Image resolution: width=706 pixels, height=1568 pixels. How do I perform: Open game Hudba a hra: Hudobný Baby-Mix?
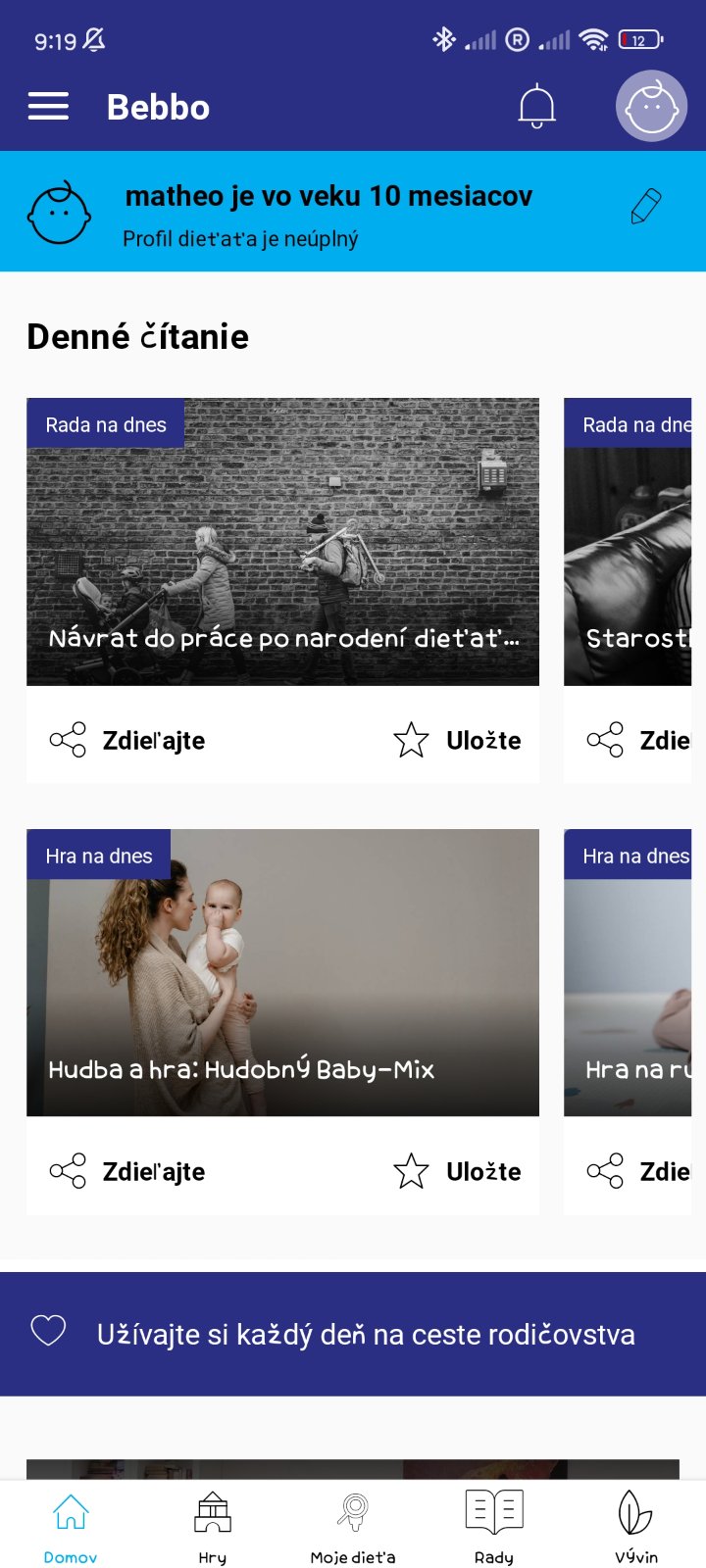[282, 973]
